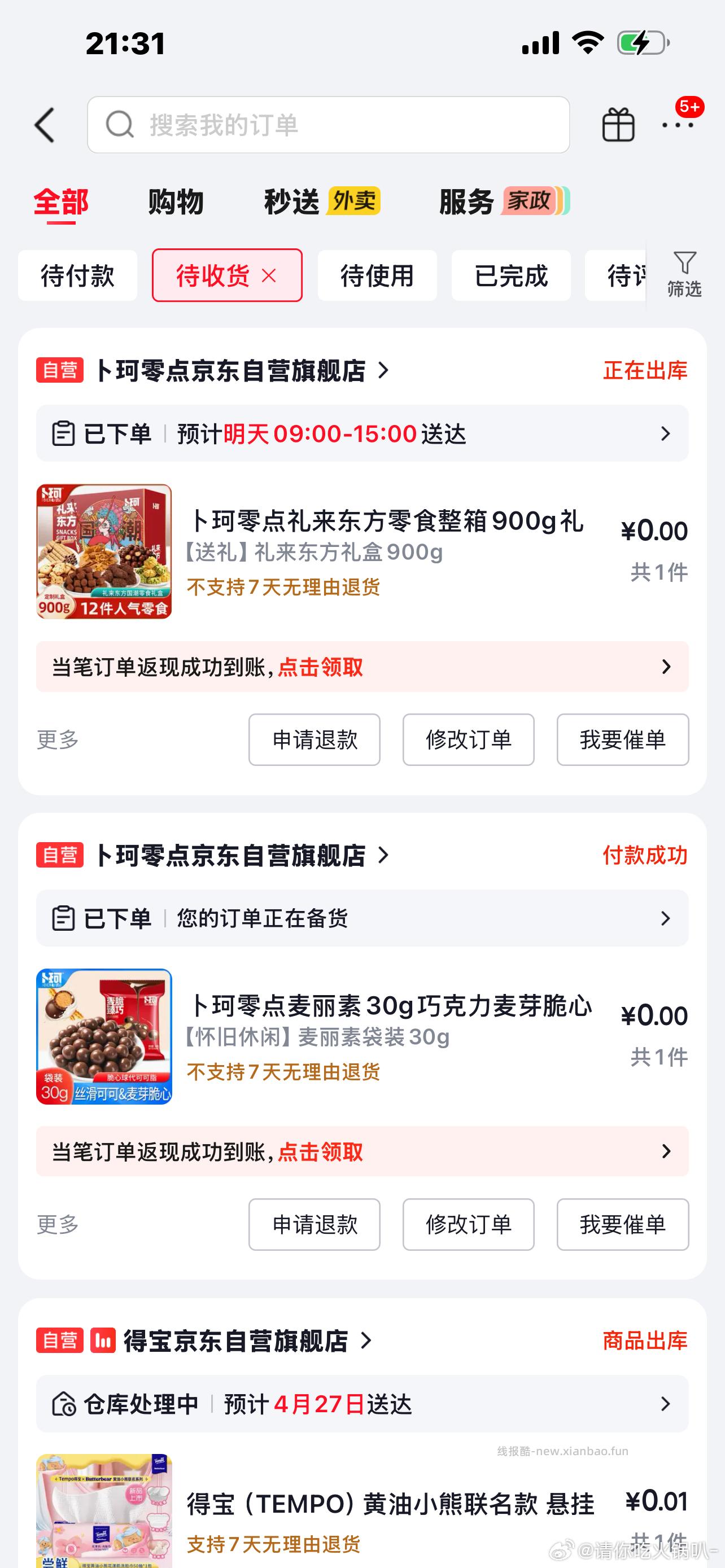Open the gift icon in the top bar
The height and width of the screenshot is (1568, 725).
617,125
